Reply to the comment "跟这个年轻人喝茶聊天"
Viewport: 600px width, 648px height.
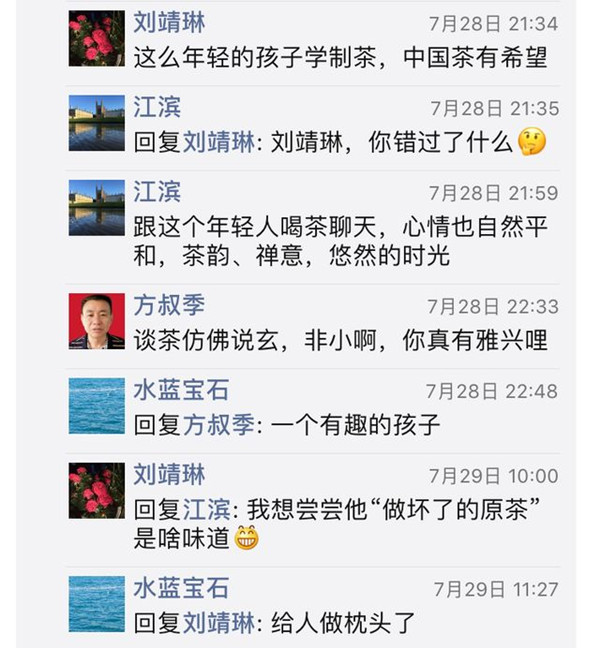(x=340, y=241)
